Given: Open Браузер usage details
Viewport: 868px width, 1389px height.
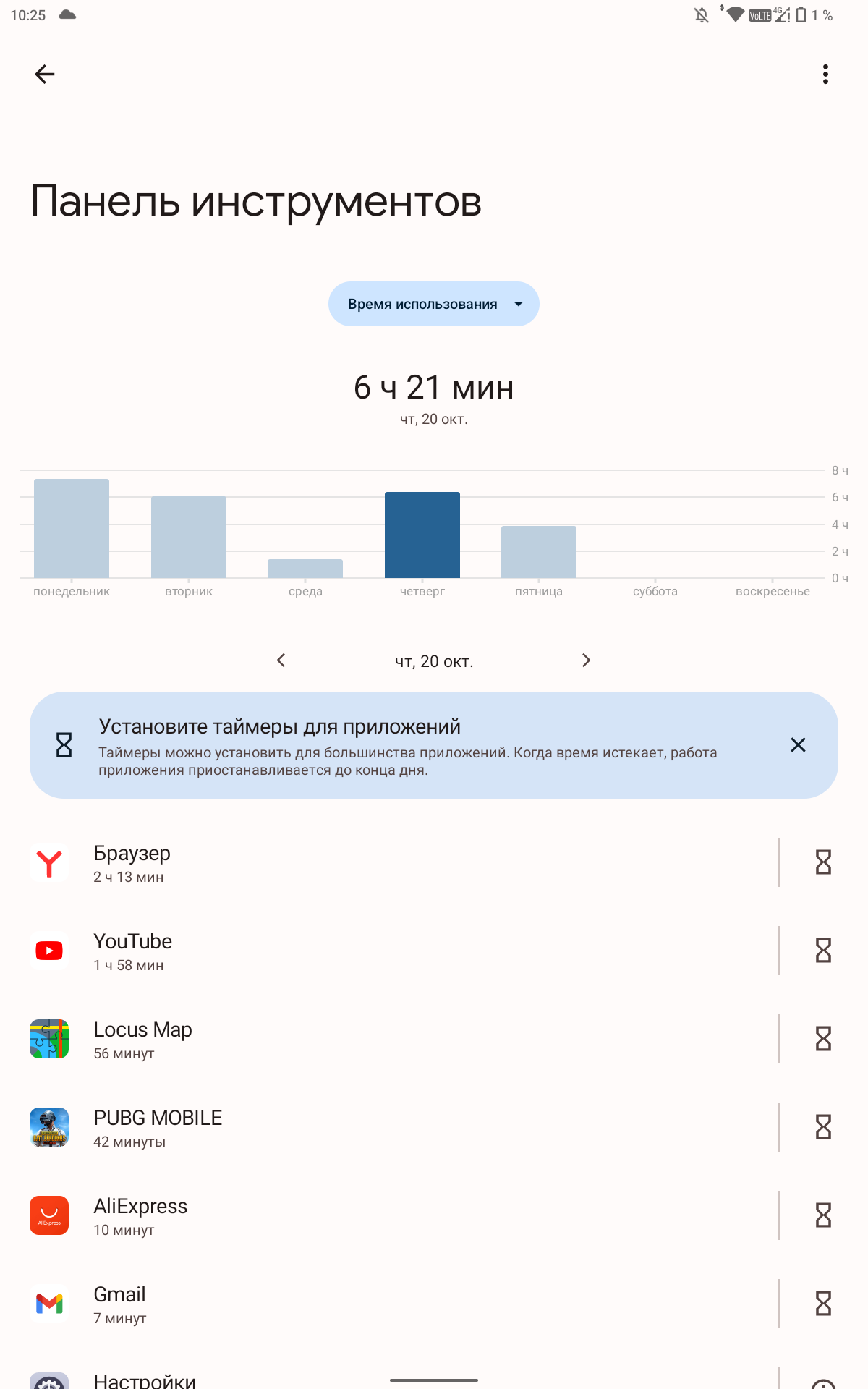Looking at the screenshot, I should tap(362, 863).
